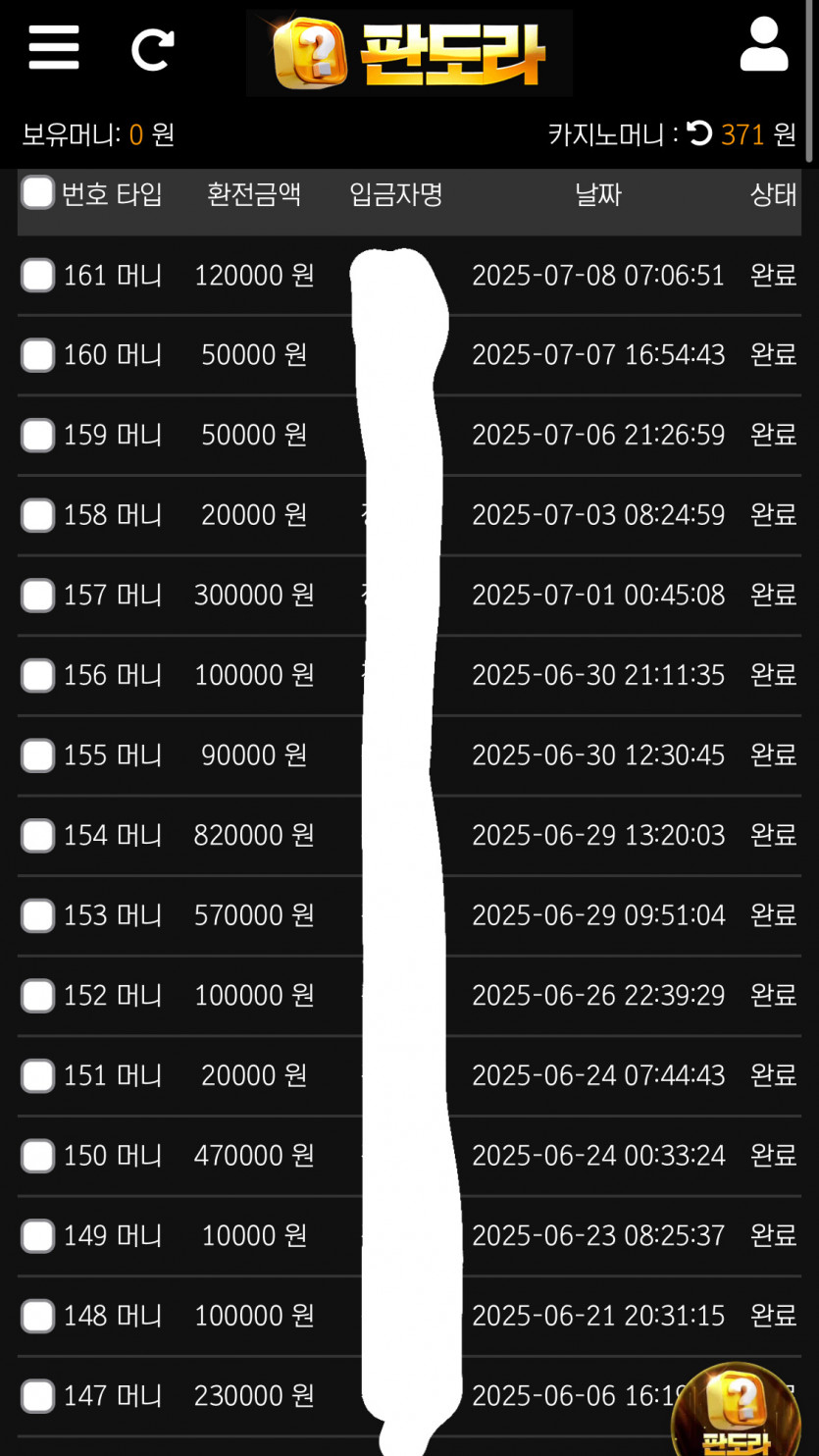Open the hamburger menu

click(53, 46)
